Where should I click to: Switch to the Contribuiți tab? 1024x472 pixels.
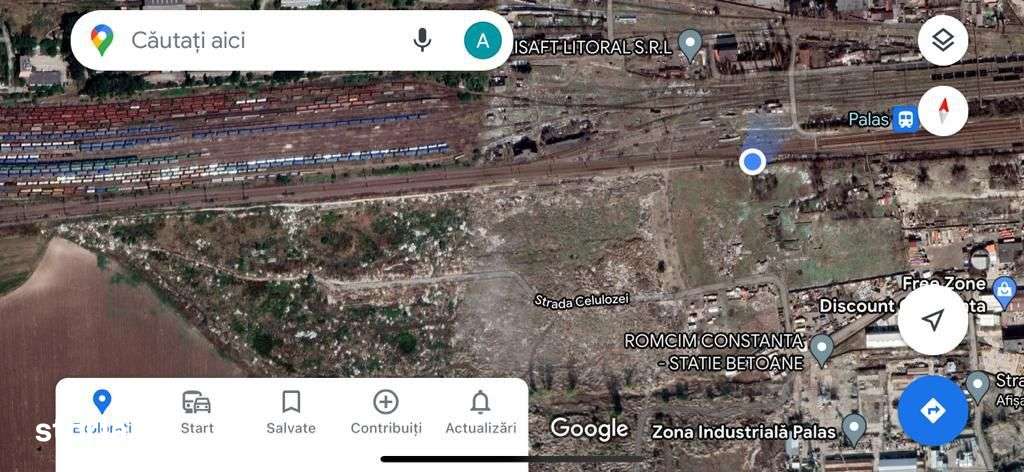[386, 412]
